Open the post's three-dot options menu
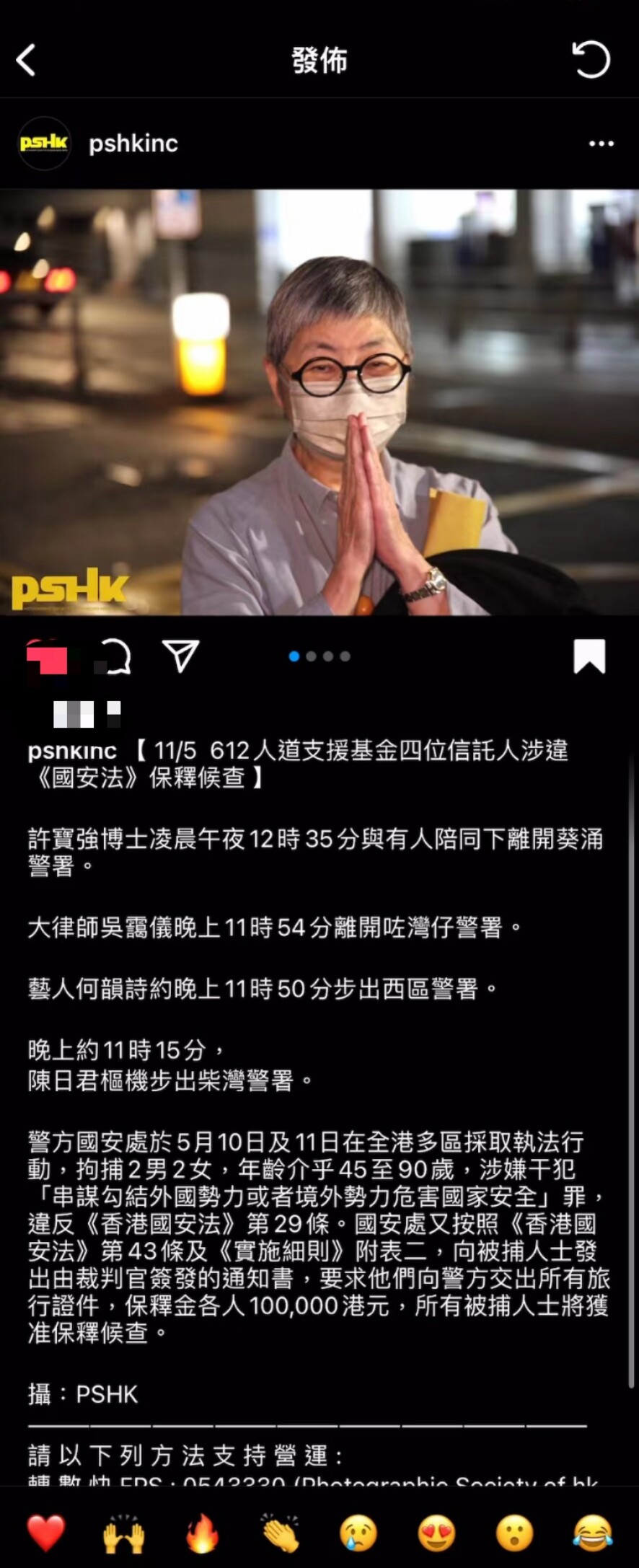The image size is (639, 1568). pos(601,144)
